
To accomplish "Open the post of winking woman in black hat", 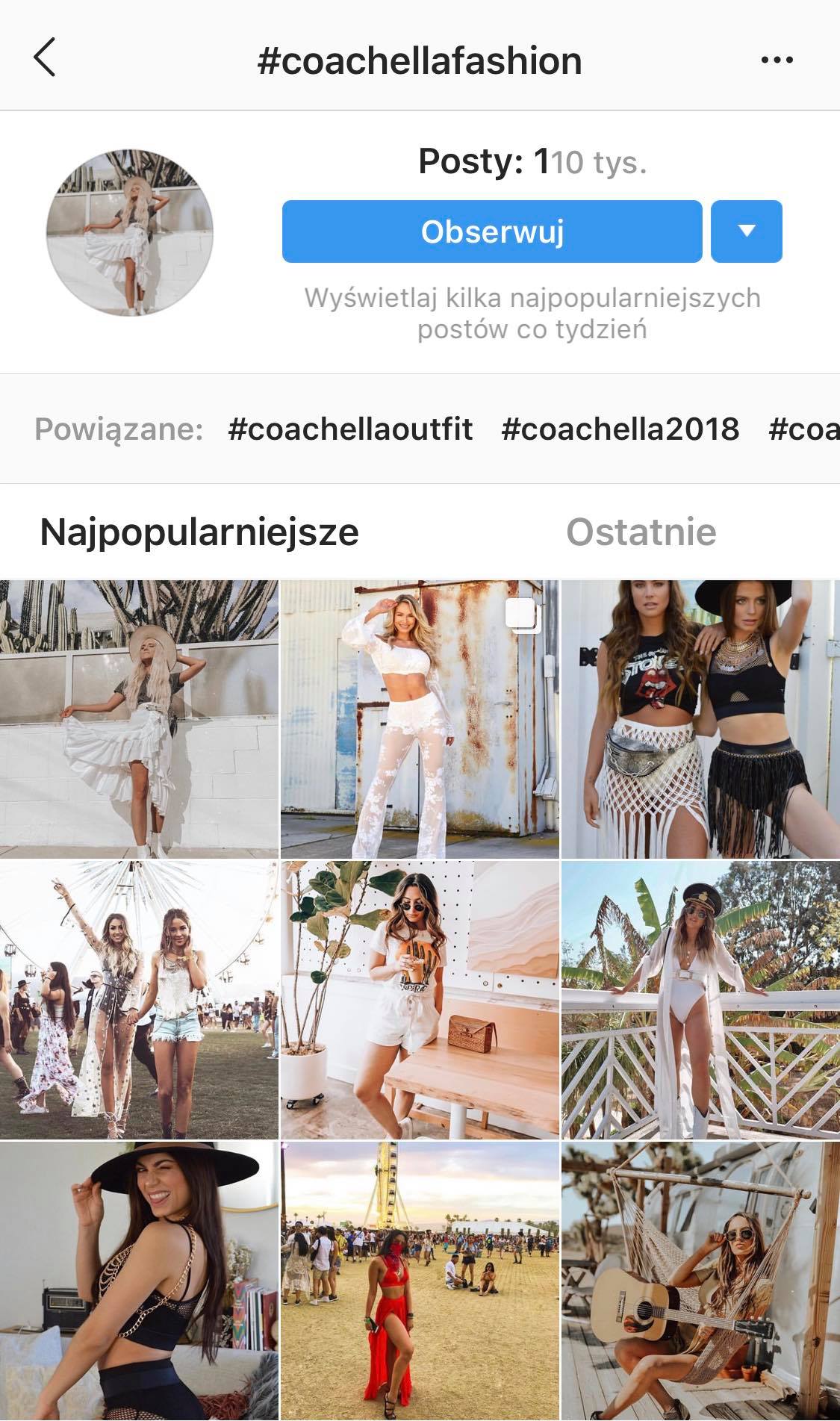I will [x=139, y=1280].
